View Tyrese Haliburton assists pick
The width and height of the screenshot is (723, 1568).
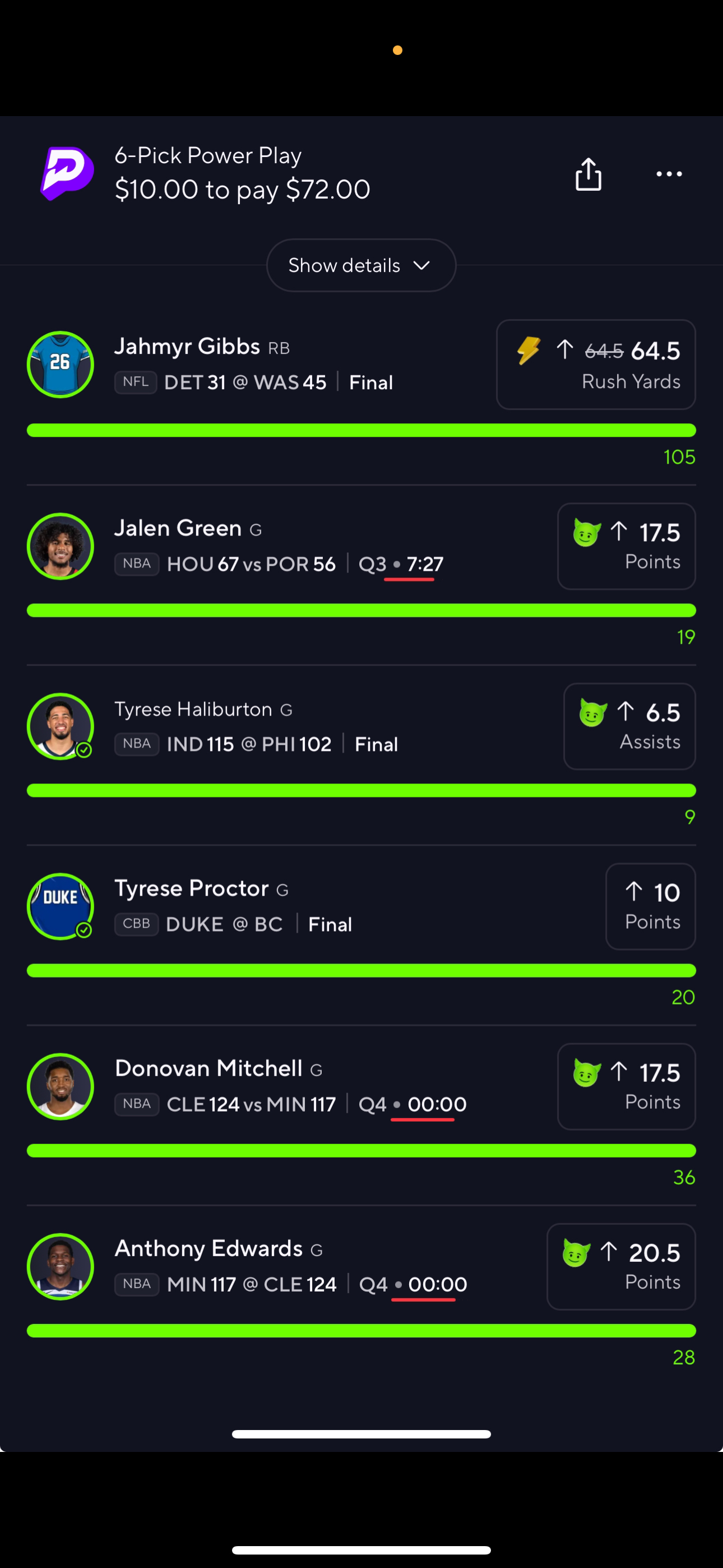point(629,726)
